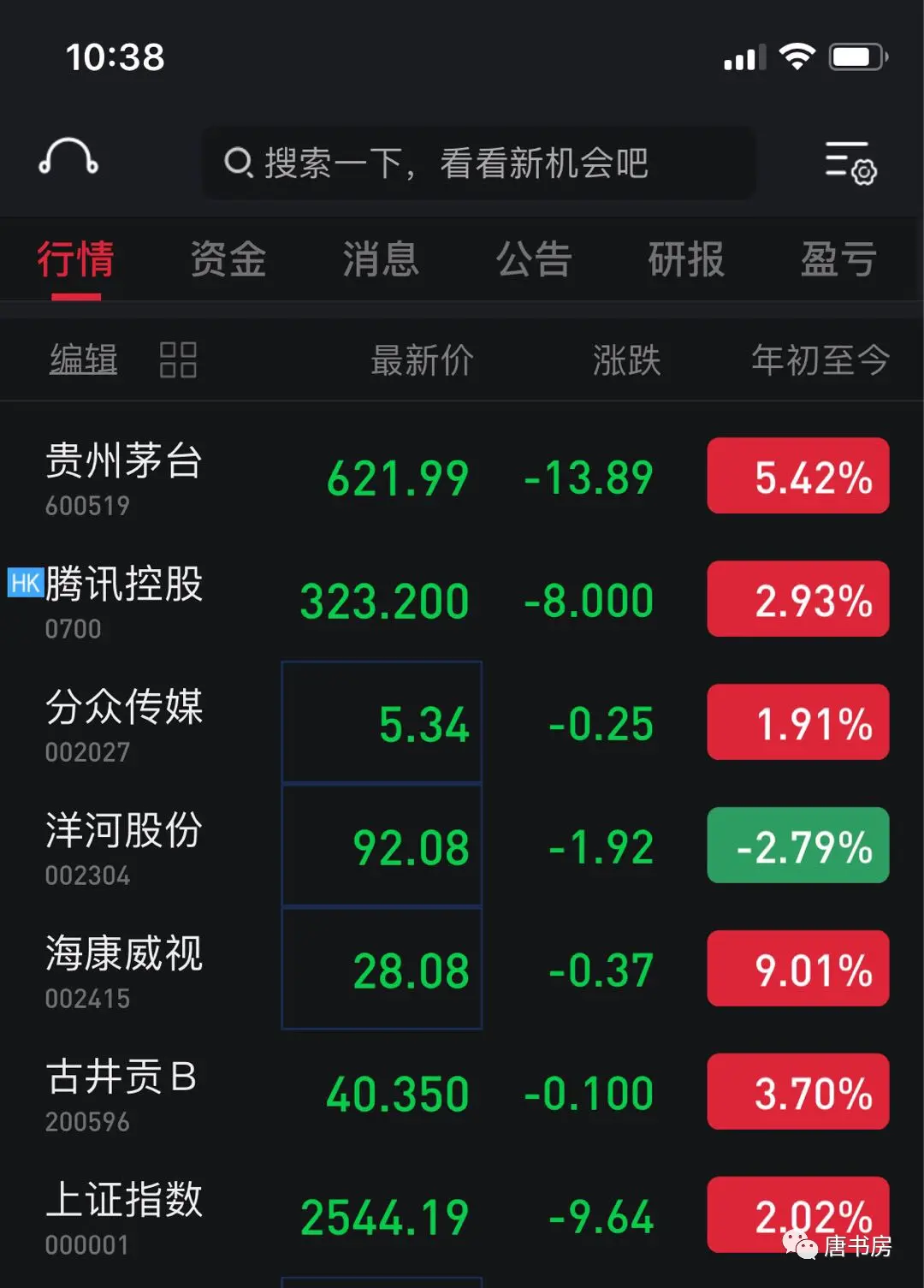Viewport: 924px width, 1288px height.
Task: Switch to the 消息 tab
Action: tap(381, 259)
